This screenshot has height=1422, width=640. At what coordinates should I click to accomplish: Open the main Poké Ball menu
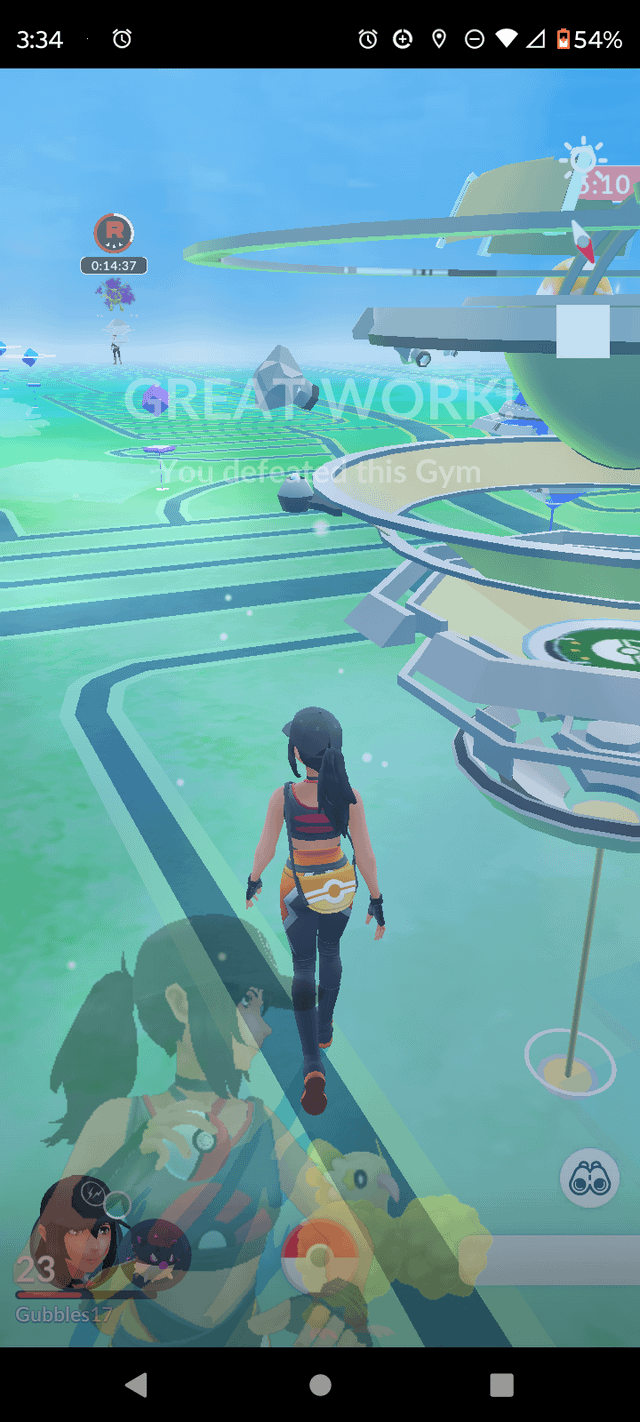[x=320, y=1255]
